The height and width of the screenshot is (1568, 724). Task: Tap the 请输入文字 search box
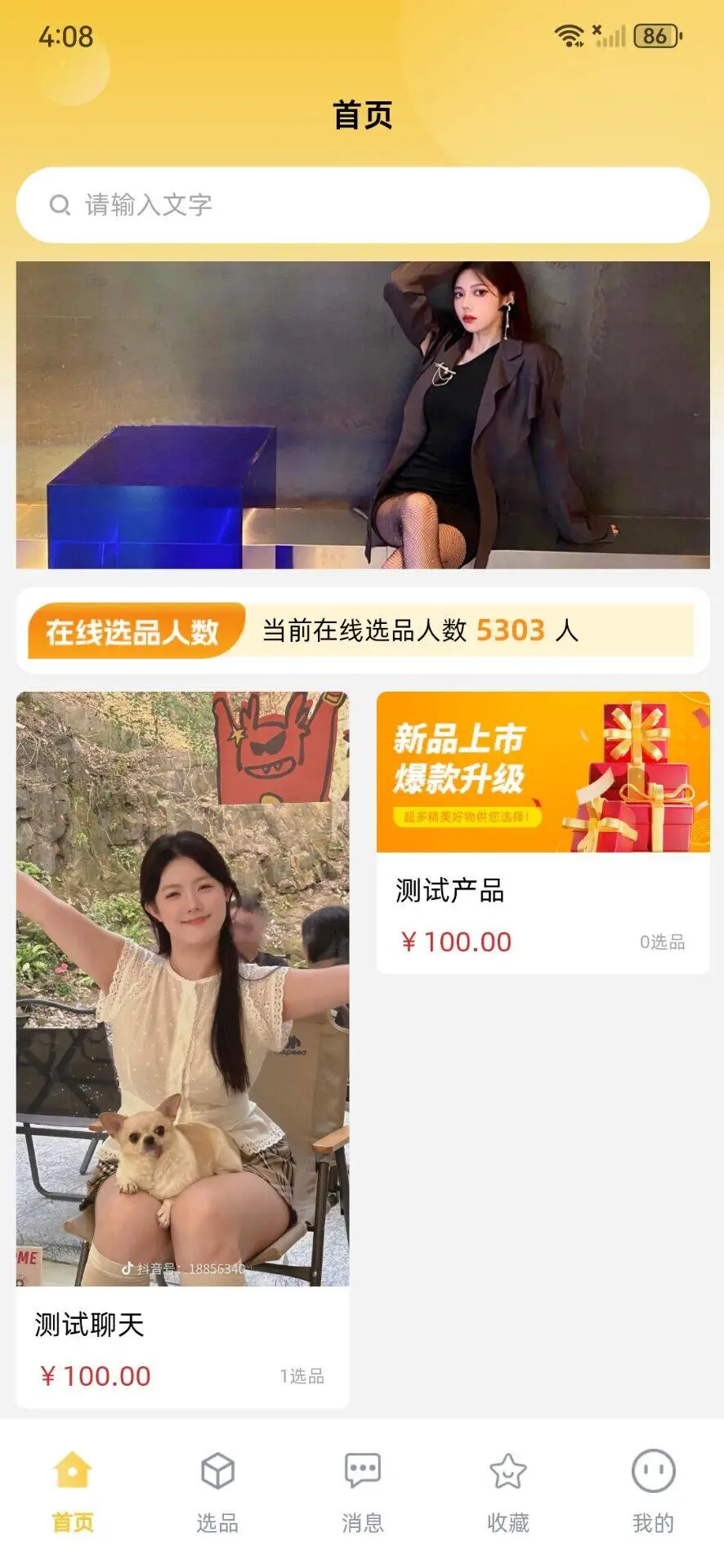tap(362, 205)
